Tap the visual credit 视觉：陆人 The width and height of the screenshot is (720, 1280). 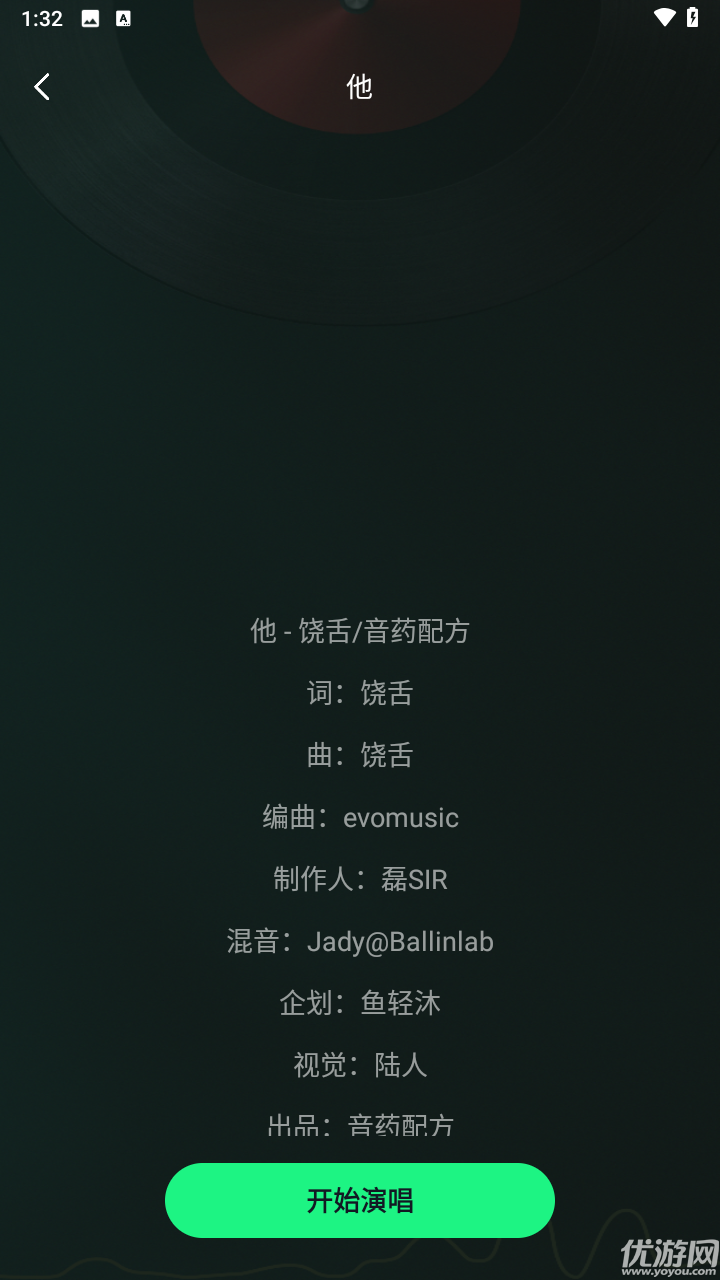[361, 1065]
